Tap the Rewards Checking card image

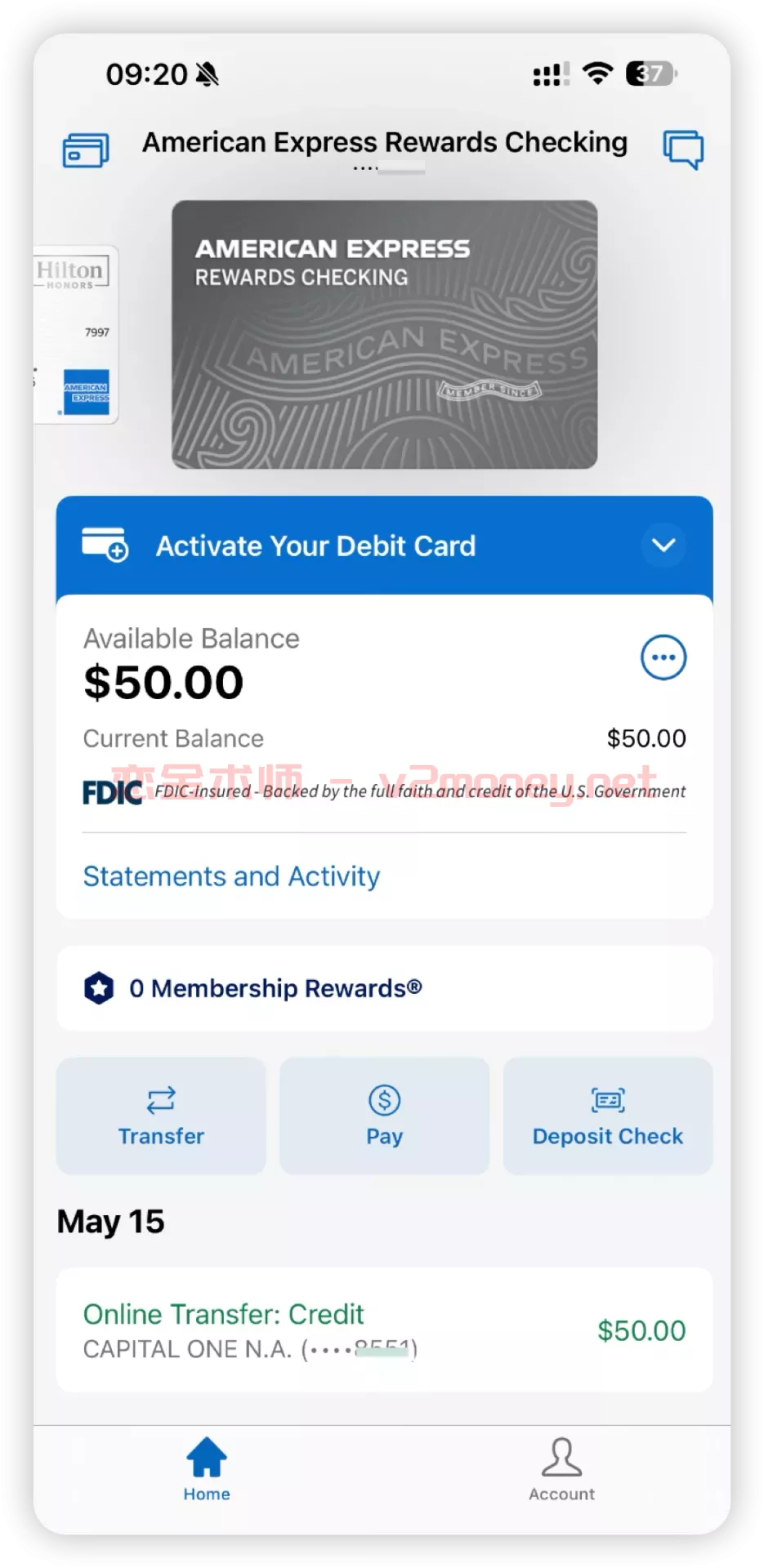tap(384, 335)
